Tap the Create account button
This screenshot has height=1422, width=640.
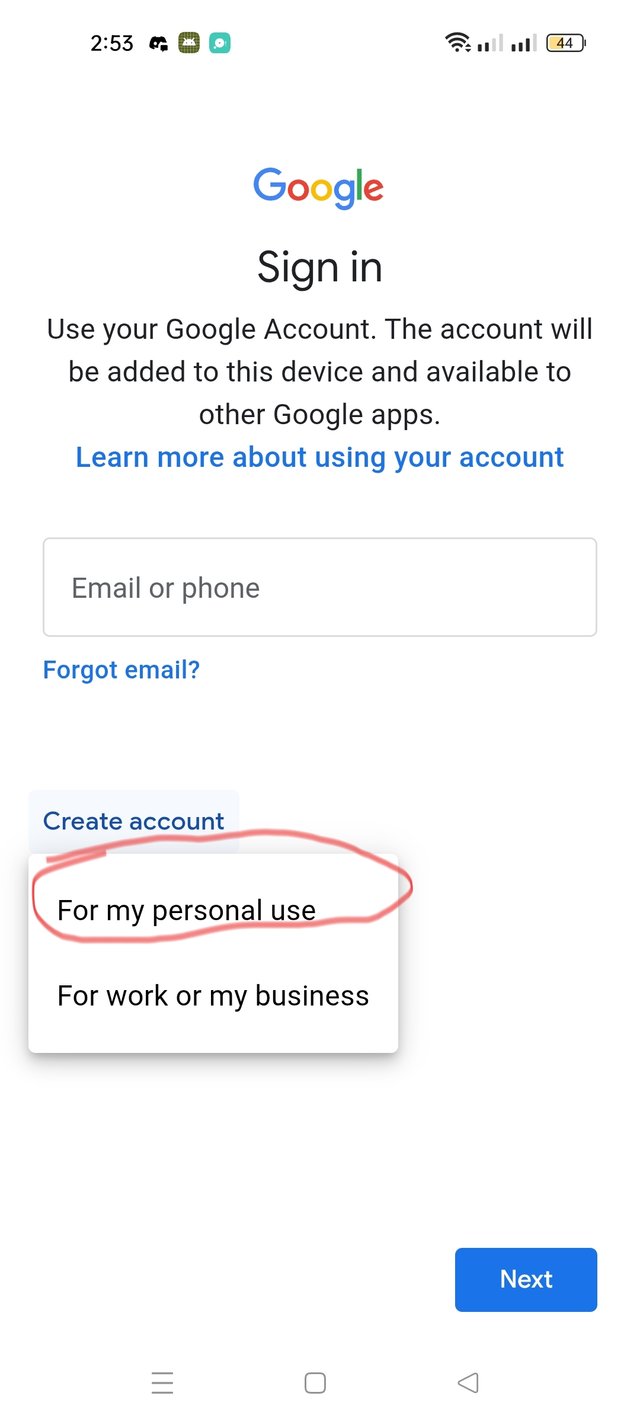click(133, 821)
